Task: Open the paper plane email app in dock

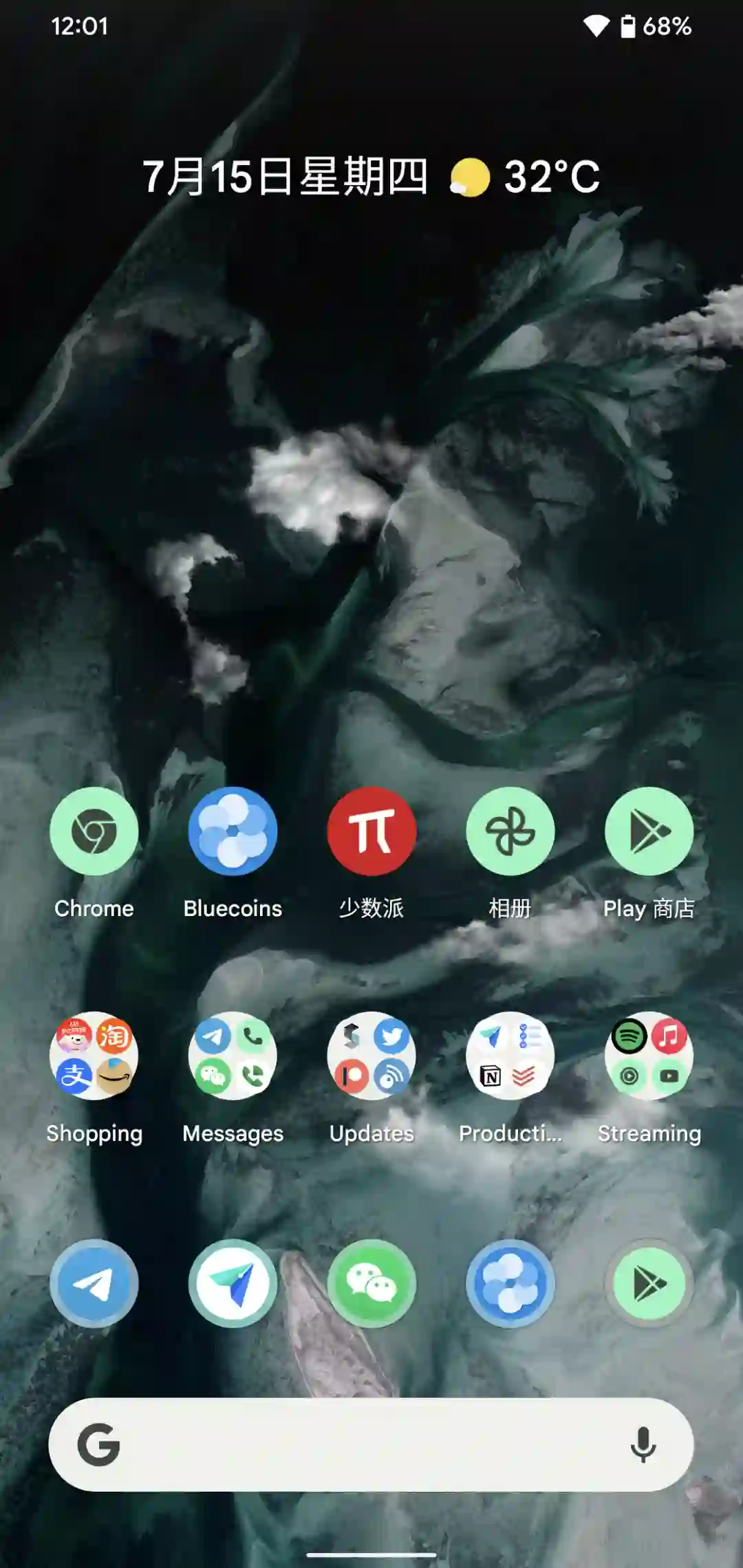Action: point(233,1283)
